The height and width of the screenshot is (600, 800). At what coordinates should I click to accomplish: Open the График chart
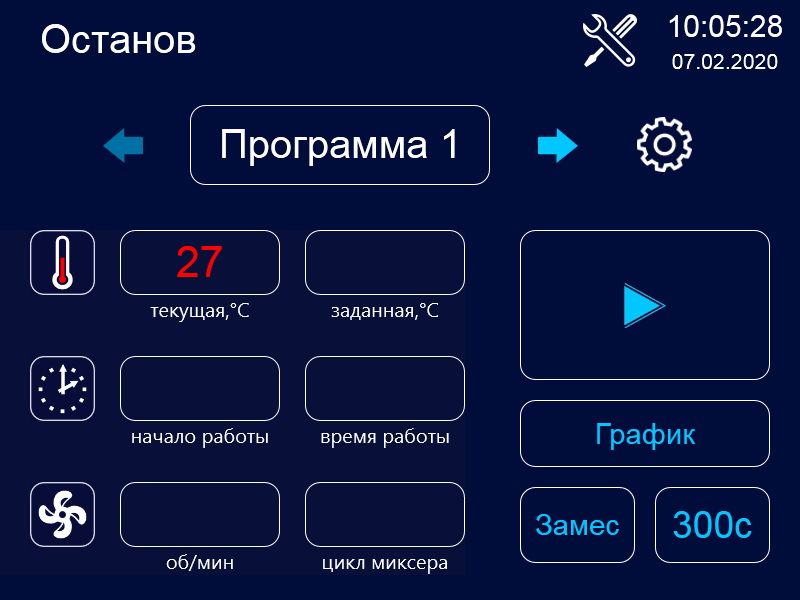[x=644, y=434]
